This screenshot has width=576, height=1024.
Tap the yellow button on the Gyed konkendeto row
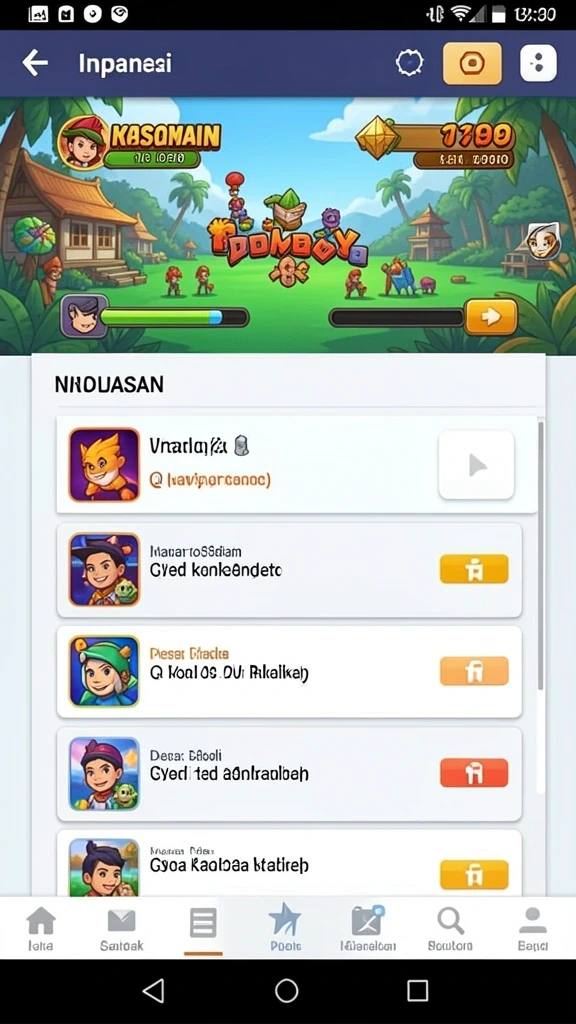[474, 569]
